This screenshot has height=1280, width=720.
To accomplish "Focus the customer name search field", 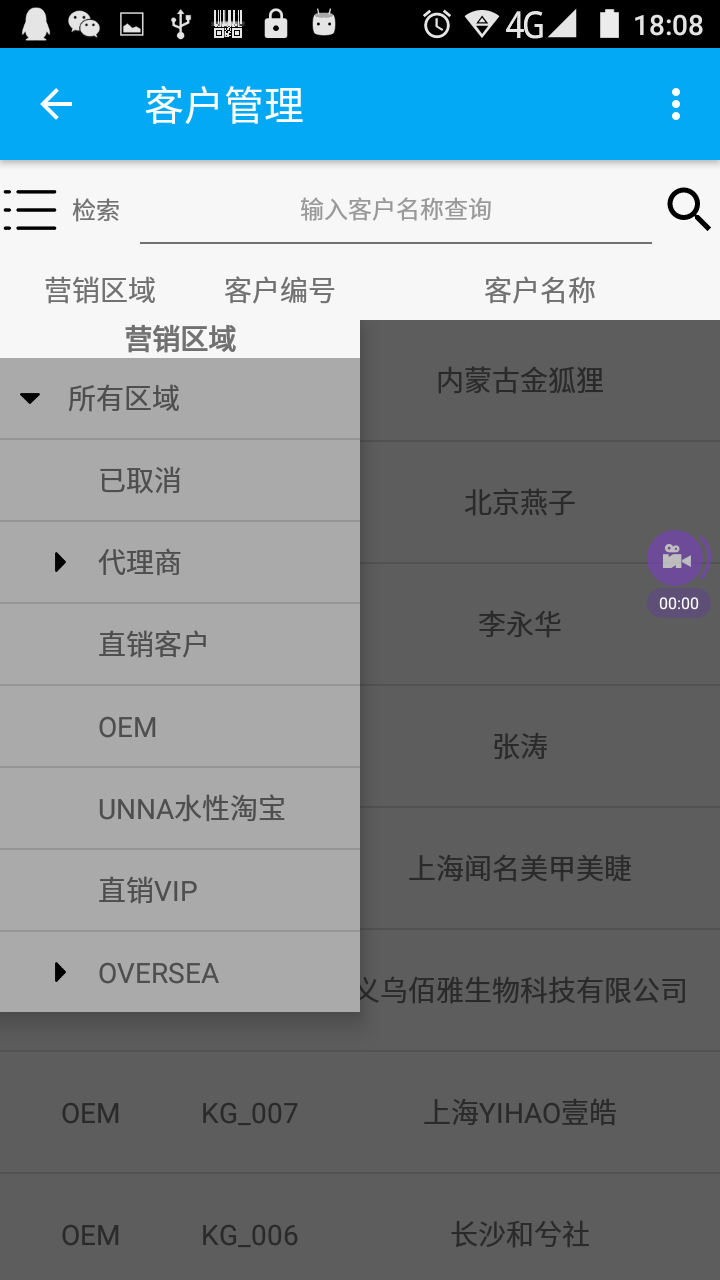I will point(396,210).
